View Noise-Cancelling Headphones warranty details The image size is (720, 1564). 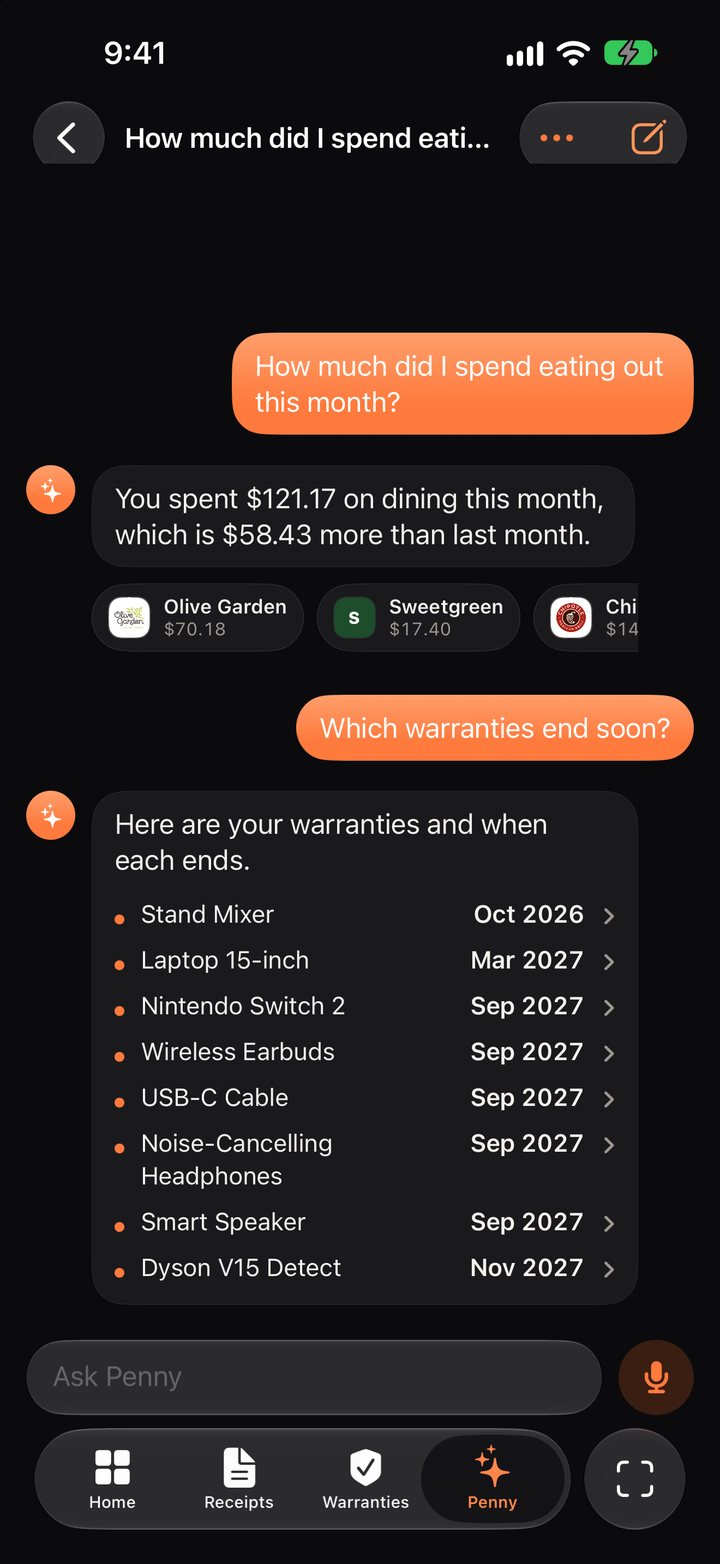[364, 1160]
